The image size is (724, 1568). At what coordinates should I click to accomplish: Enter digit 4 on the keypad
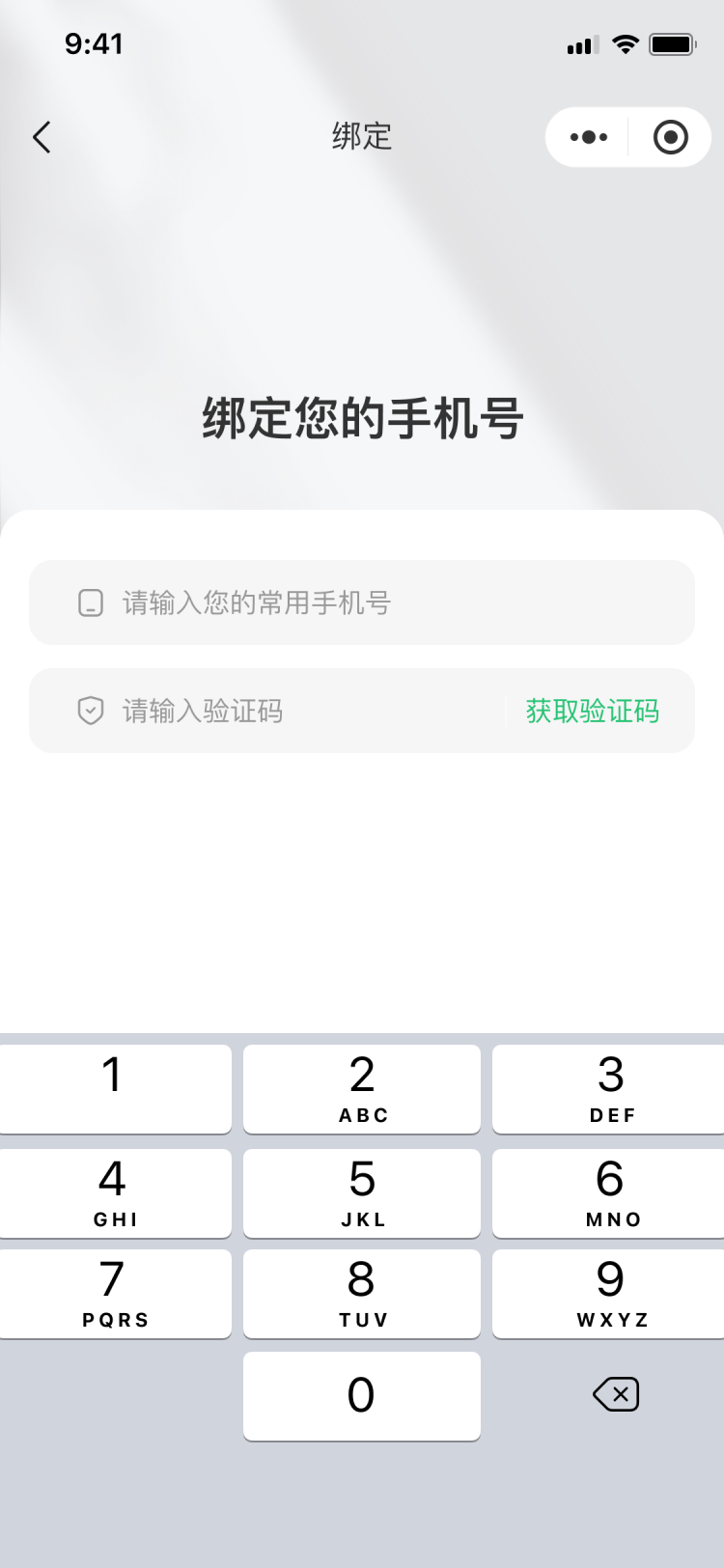point(114,1192)
